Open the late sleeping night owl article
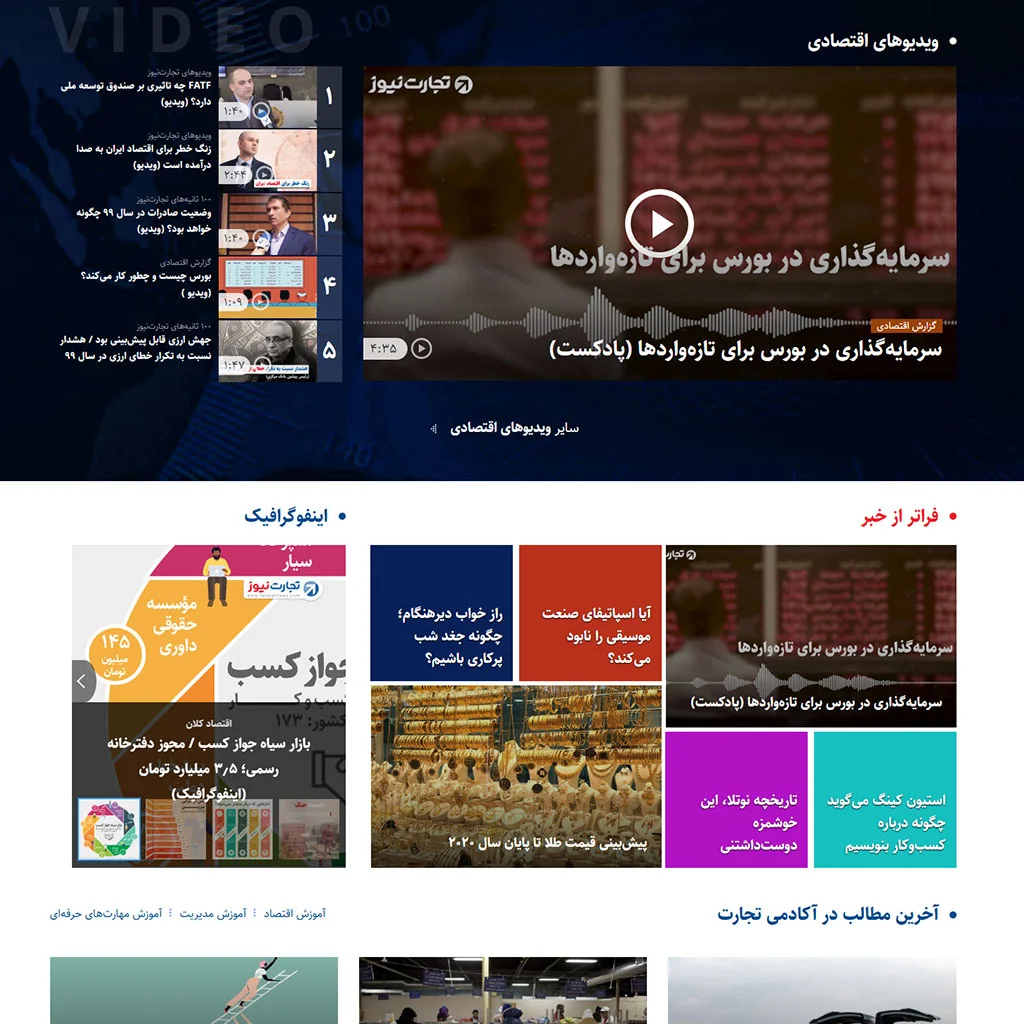Screen dimensions: 1024x1024 (x=441, y=613)
